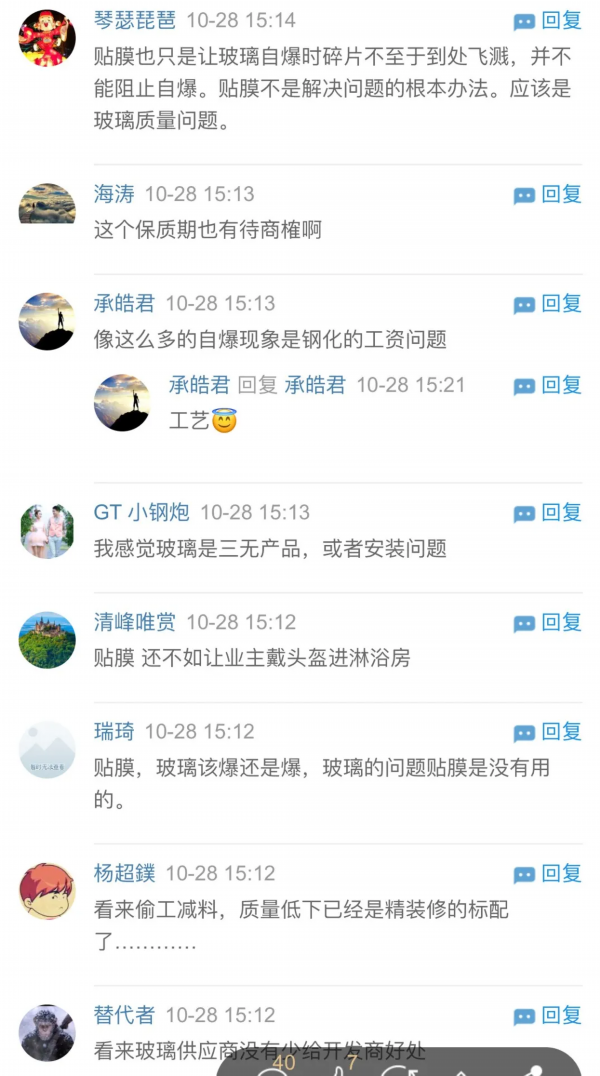Reply to 海涛's comment about 保质期
The image size is (600, 1076).
pos(547,195)
